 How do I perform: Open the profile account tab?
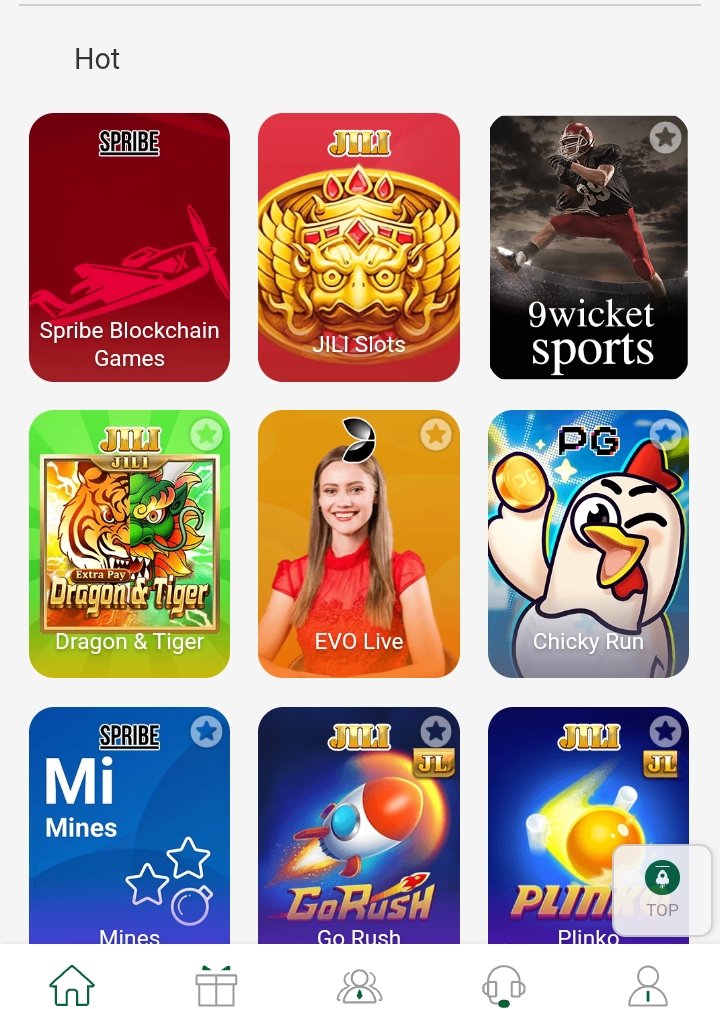(648, 985)
